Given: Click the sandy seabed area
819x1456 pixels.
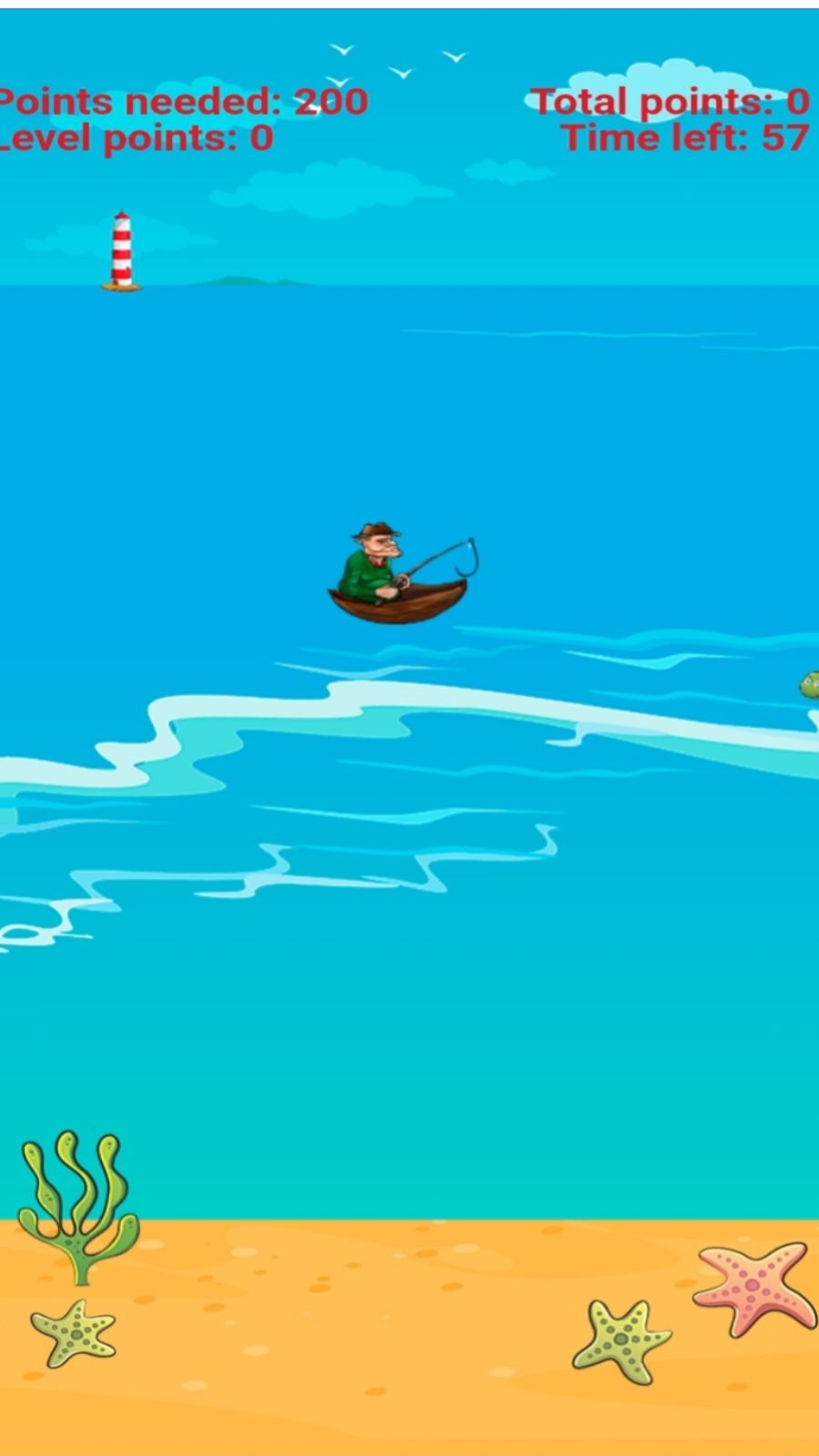Looking at the screenshot, I should click(364, 1319).
